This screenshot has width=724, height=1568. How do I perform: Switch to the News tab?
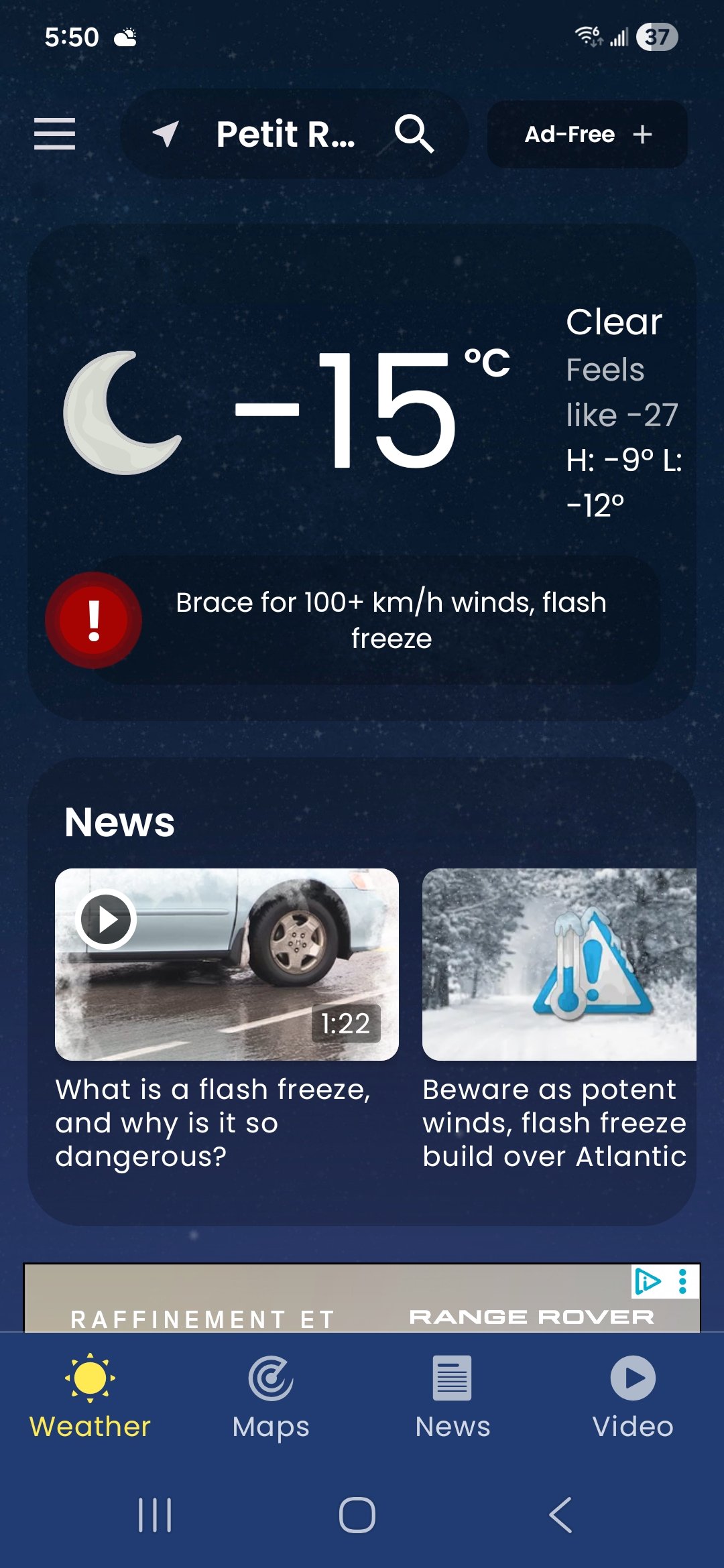pos(452,1397)
